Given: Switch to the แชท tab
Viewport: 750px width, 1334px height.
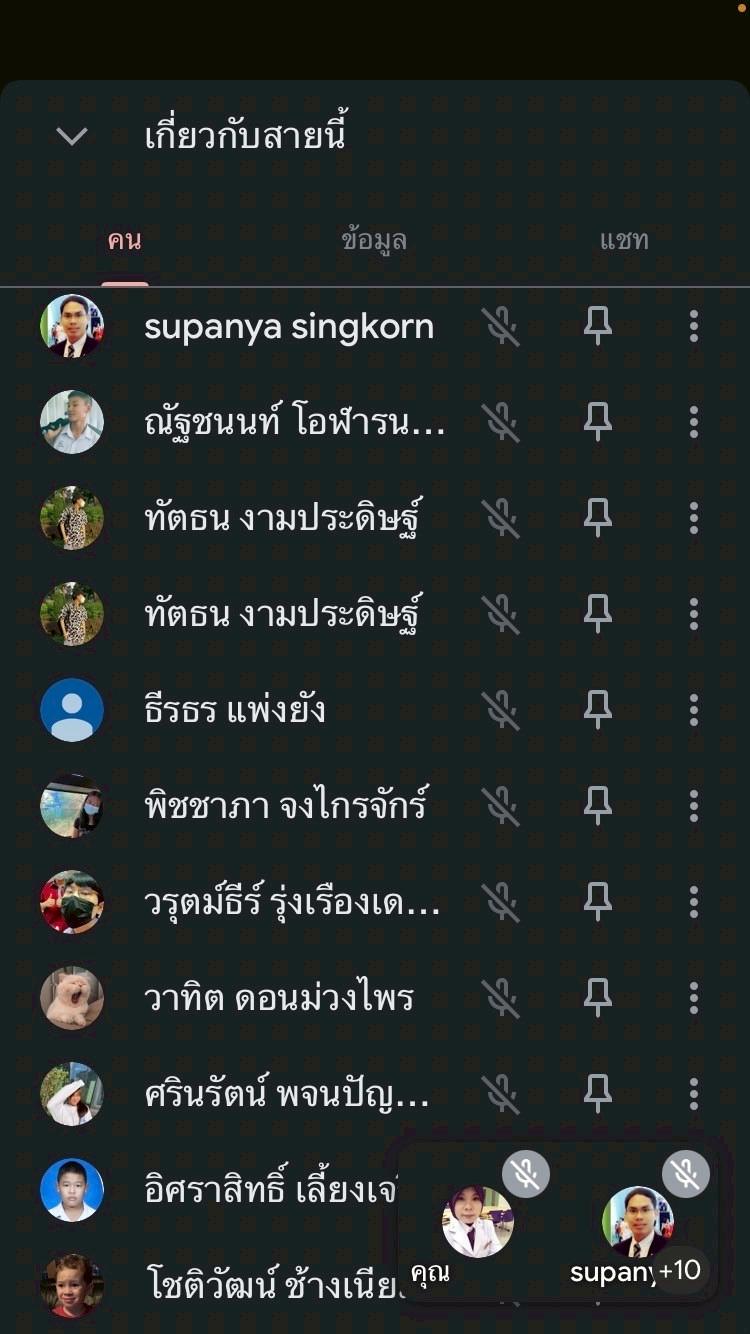Looking at the screenshot, I should [x=624, y=240].
